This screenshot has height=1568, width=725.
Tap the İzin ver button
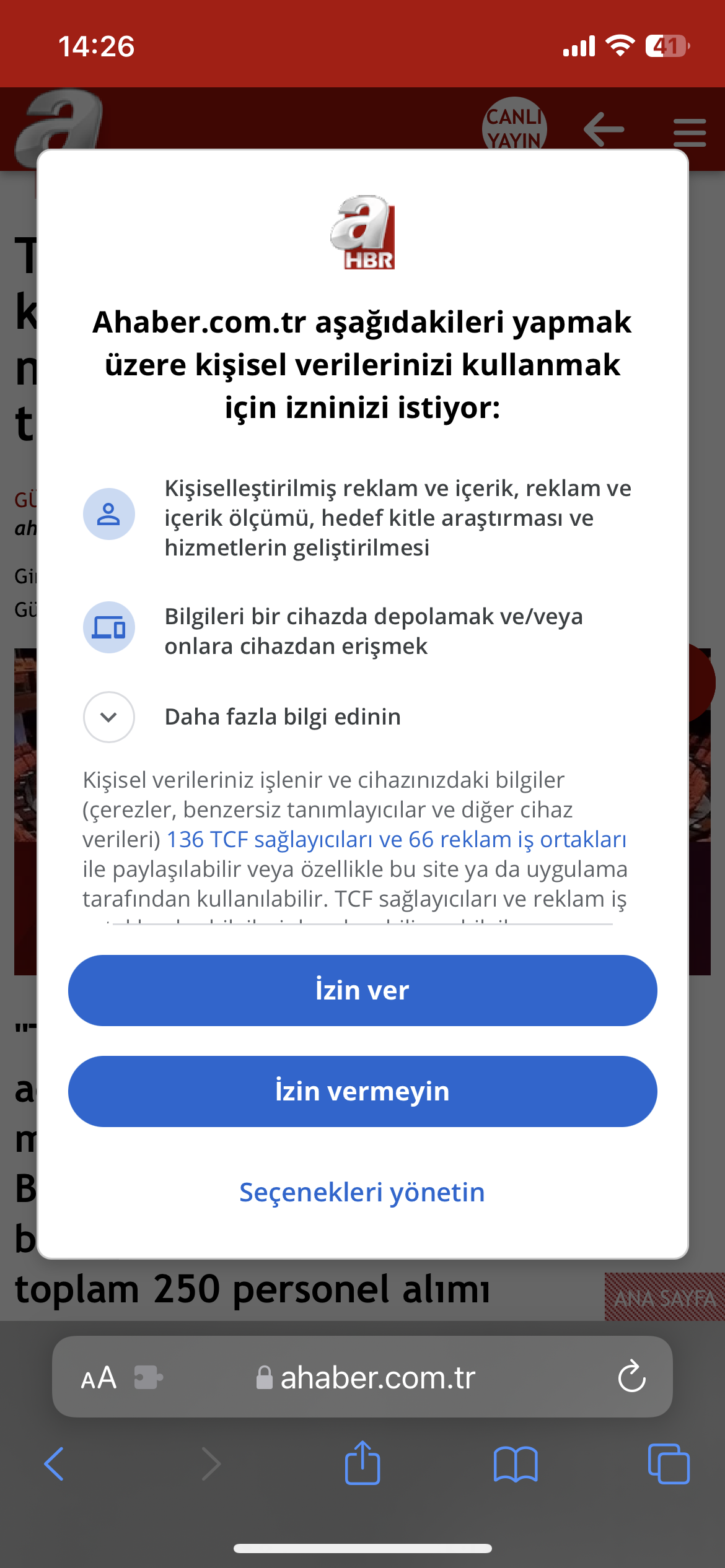362,990
